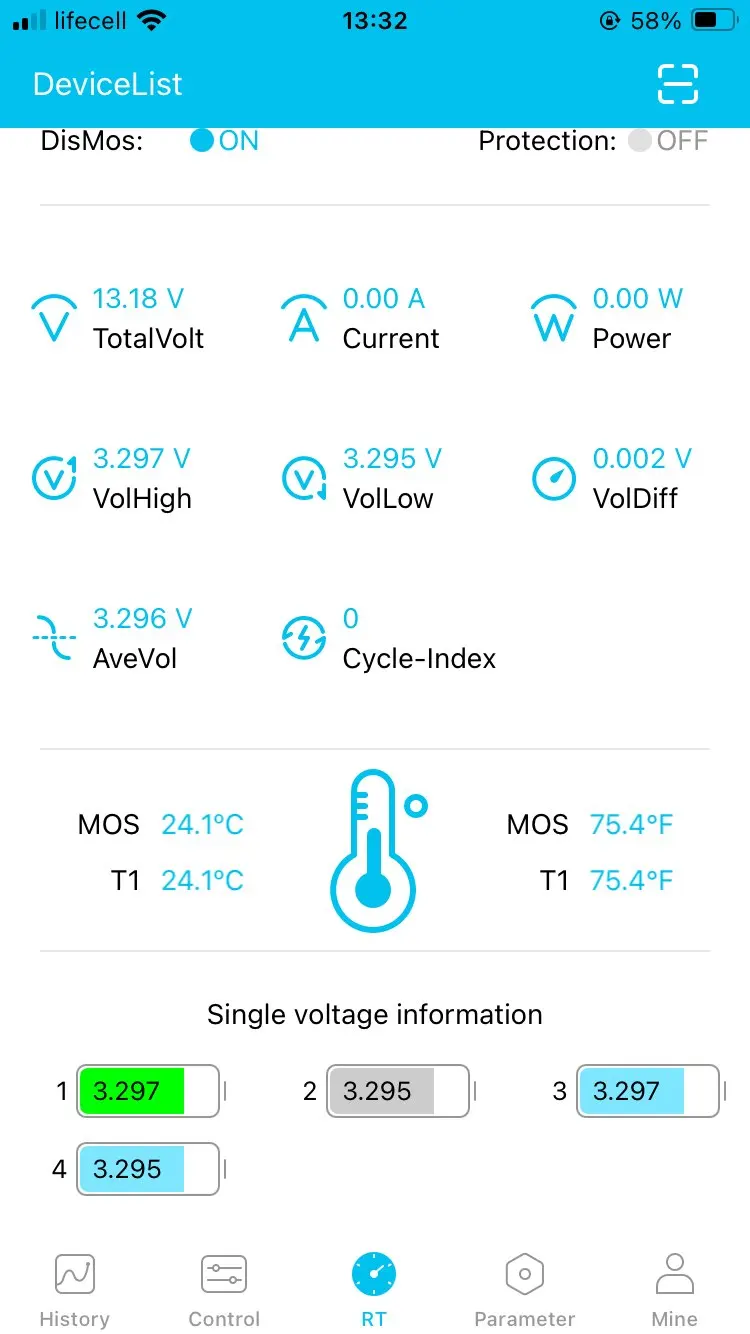Open the Mine tab
The height and width of the screenshot is (1334, 750).
[674, 1290]
